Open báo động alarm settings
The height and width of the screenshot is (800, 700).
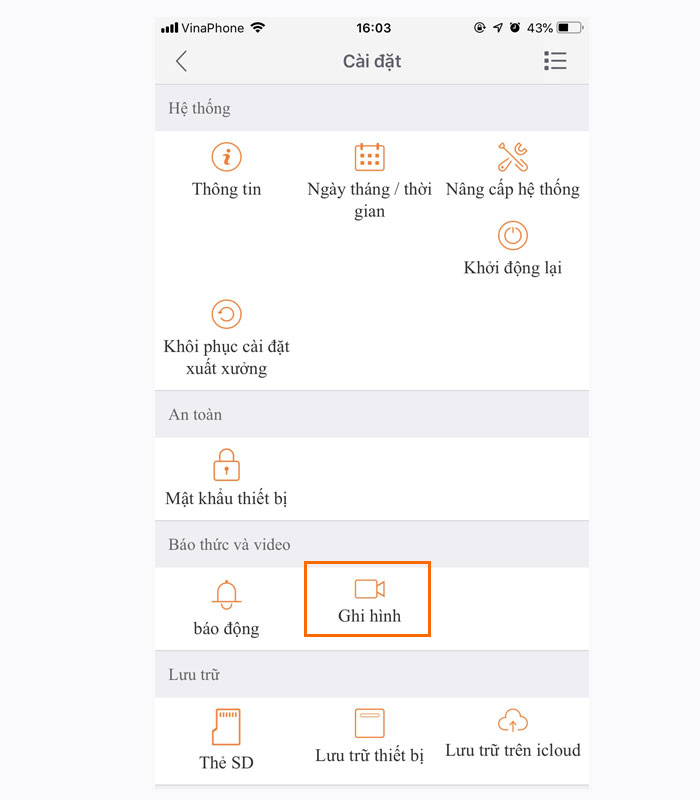pyautogui.click(x=227, y=608)
